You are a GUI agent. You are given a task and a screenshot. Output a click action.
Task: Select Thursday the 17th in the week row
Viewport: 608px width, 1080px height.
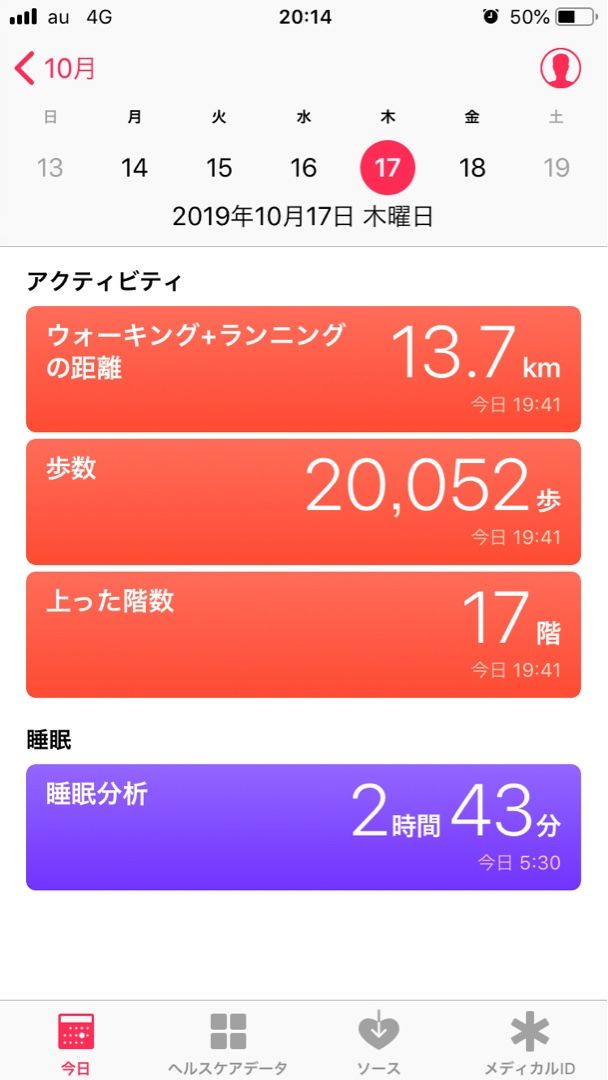pos(387,167)
